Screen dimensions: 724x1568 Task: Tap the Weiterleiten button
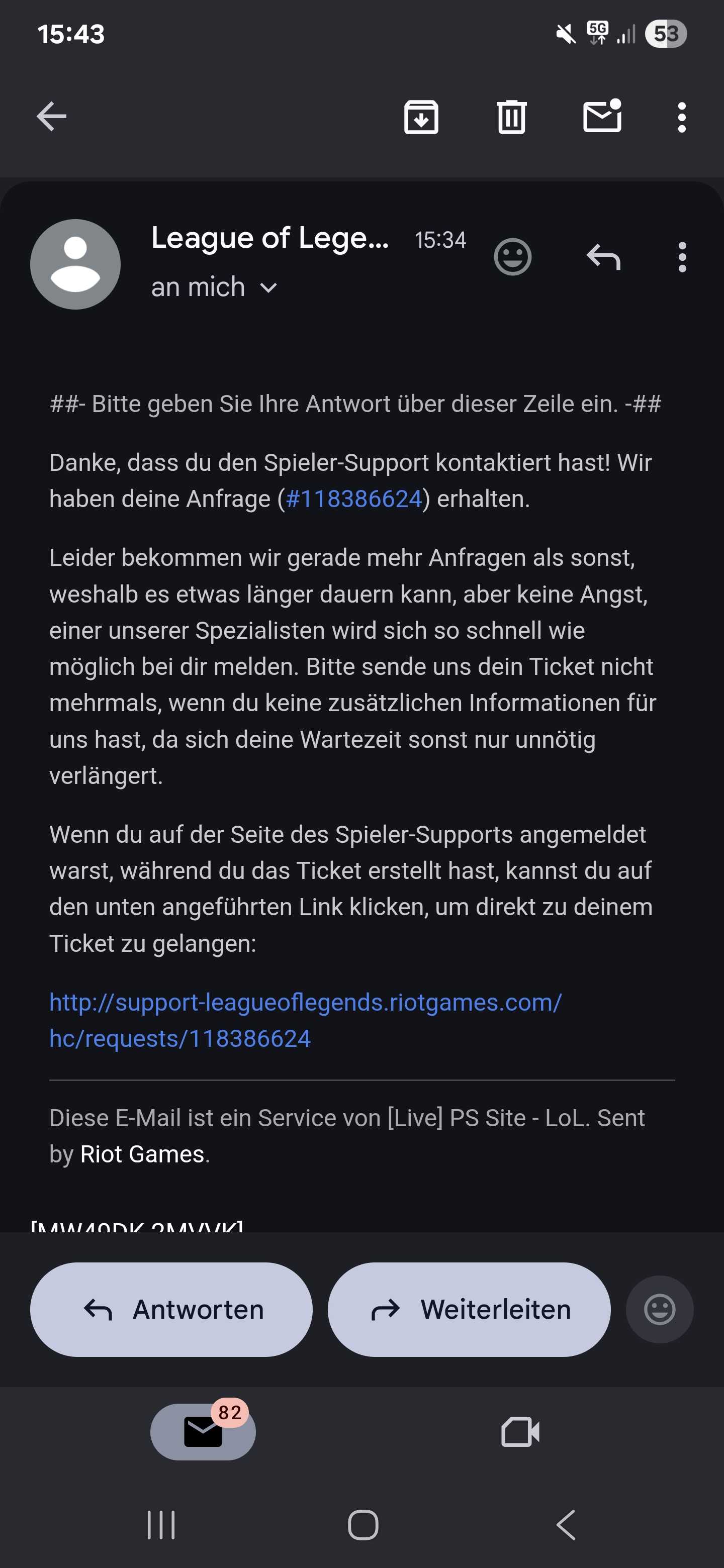(x=469, y=1309)
